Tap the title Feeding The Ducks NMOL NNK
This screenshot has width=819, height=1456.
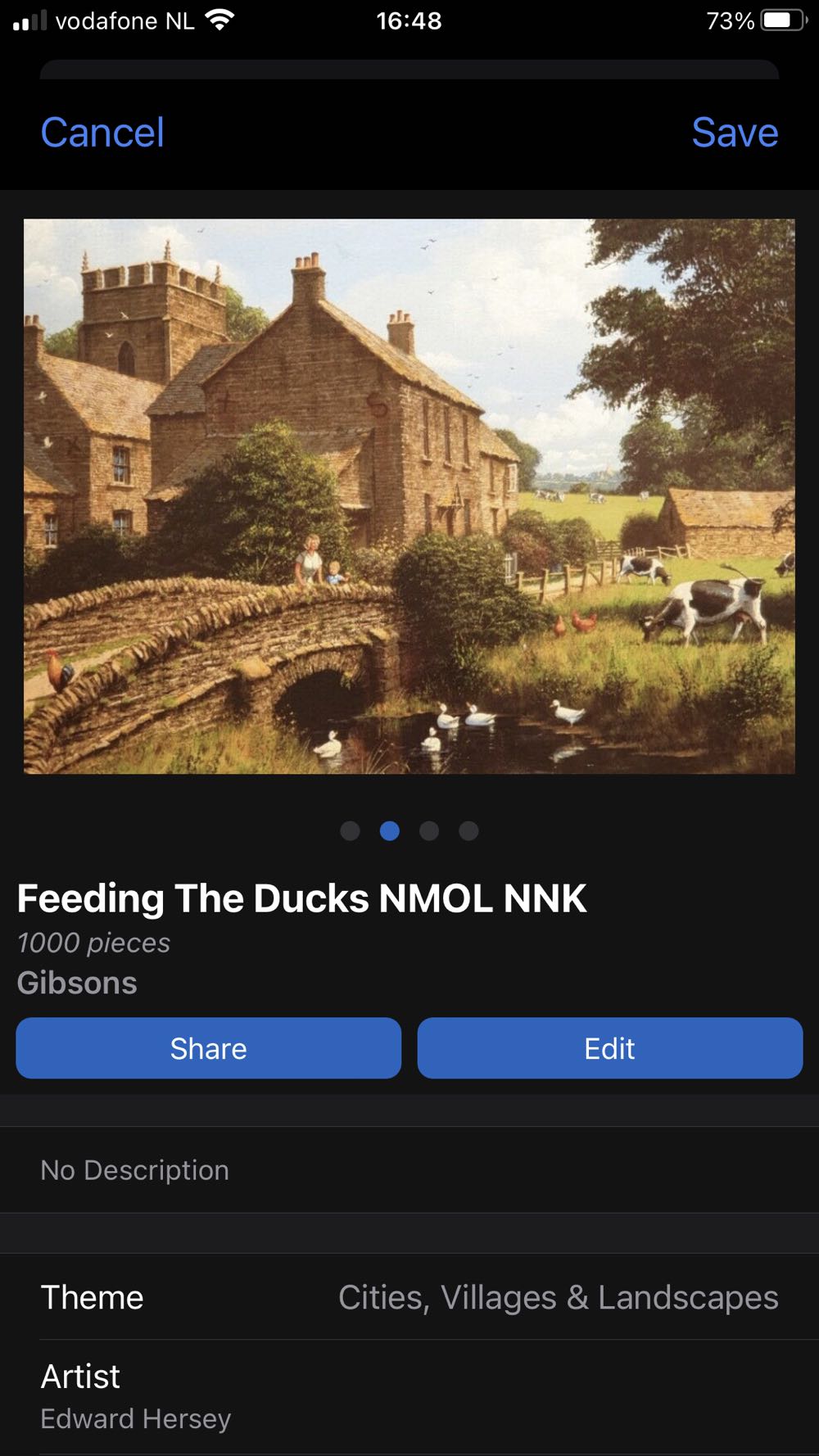pos(301,898)
